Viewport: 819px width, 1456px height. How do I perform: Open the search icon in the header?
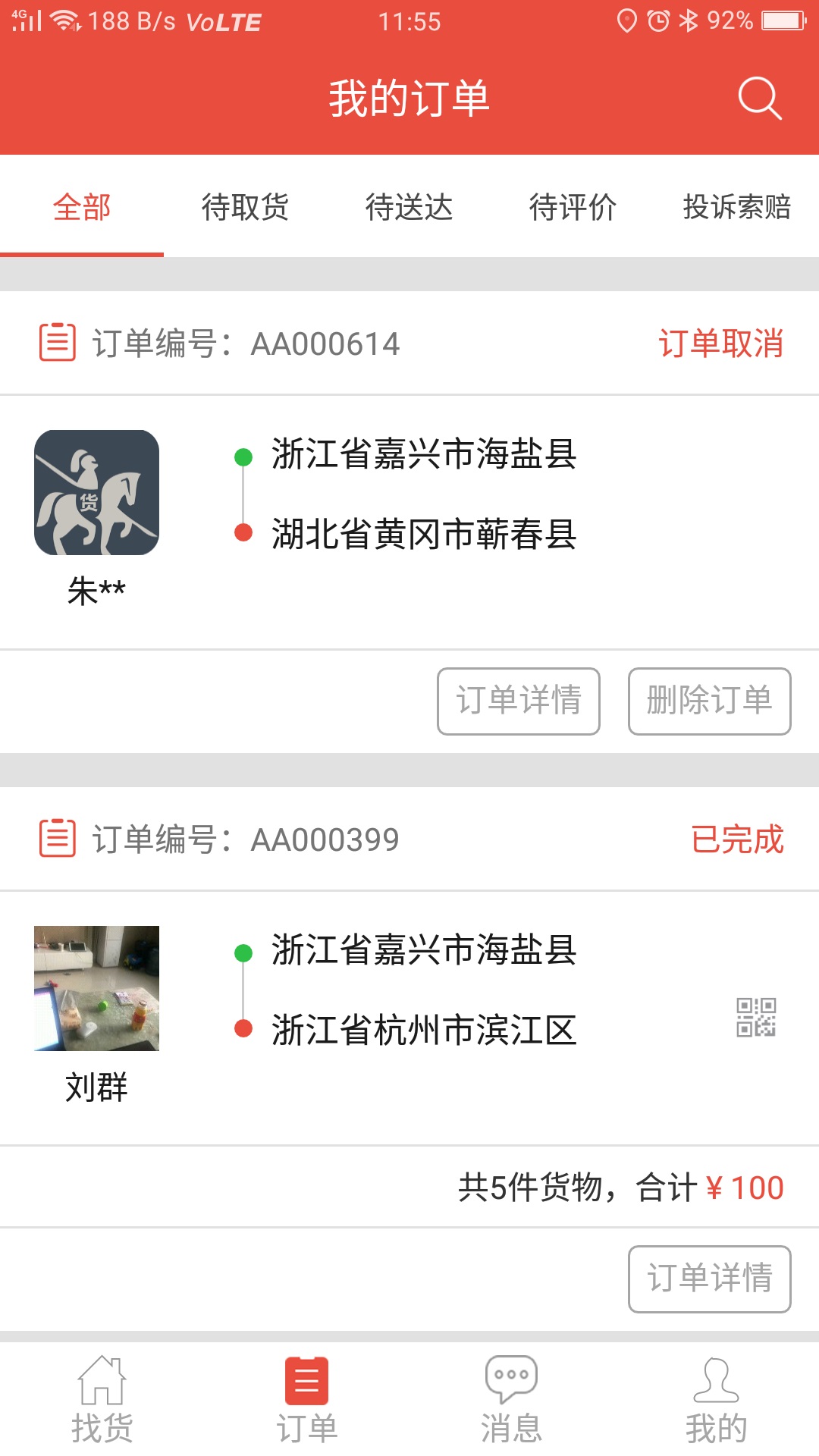tap(759, 99)
